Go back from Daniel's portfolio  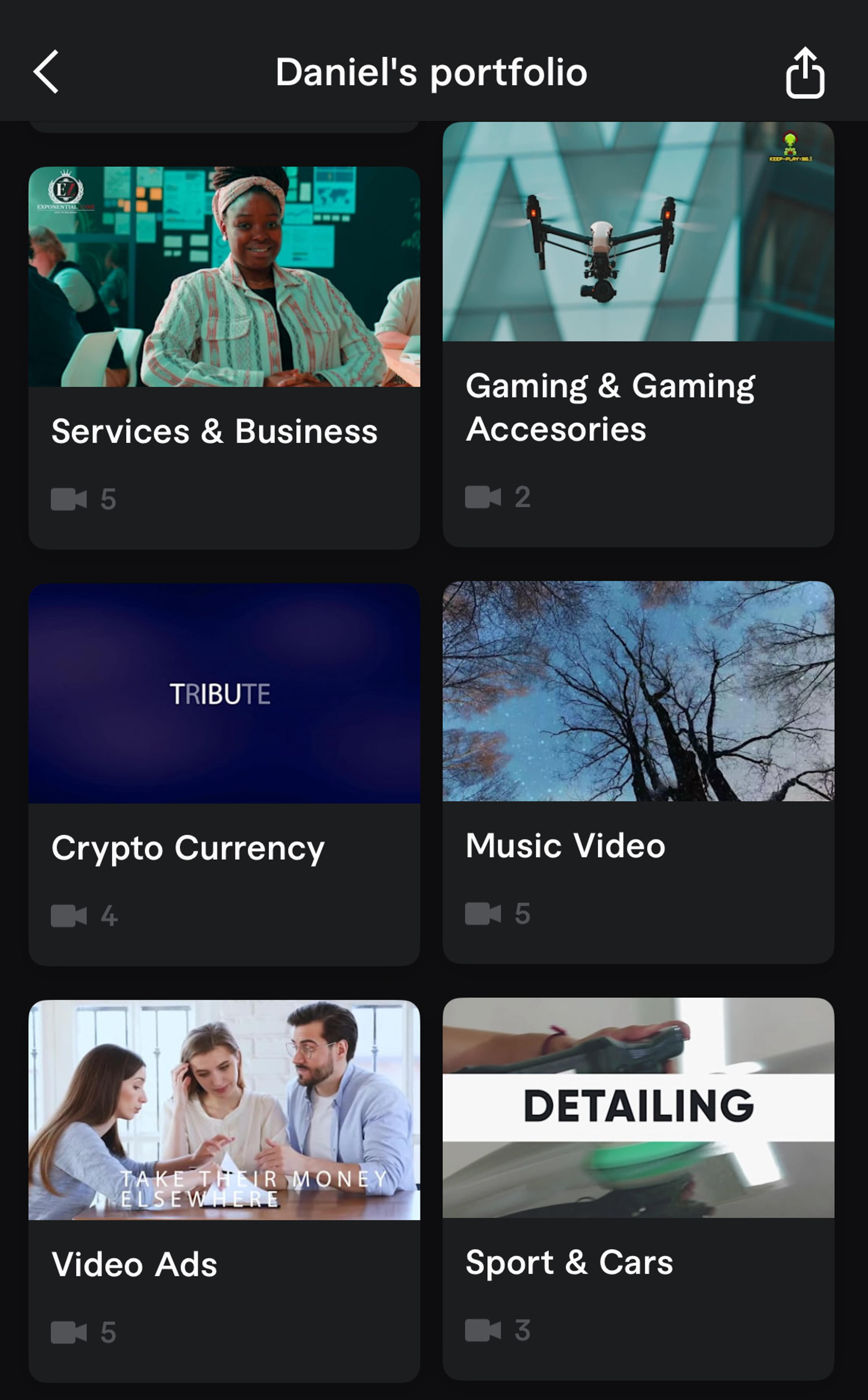coord(46,72)
